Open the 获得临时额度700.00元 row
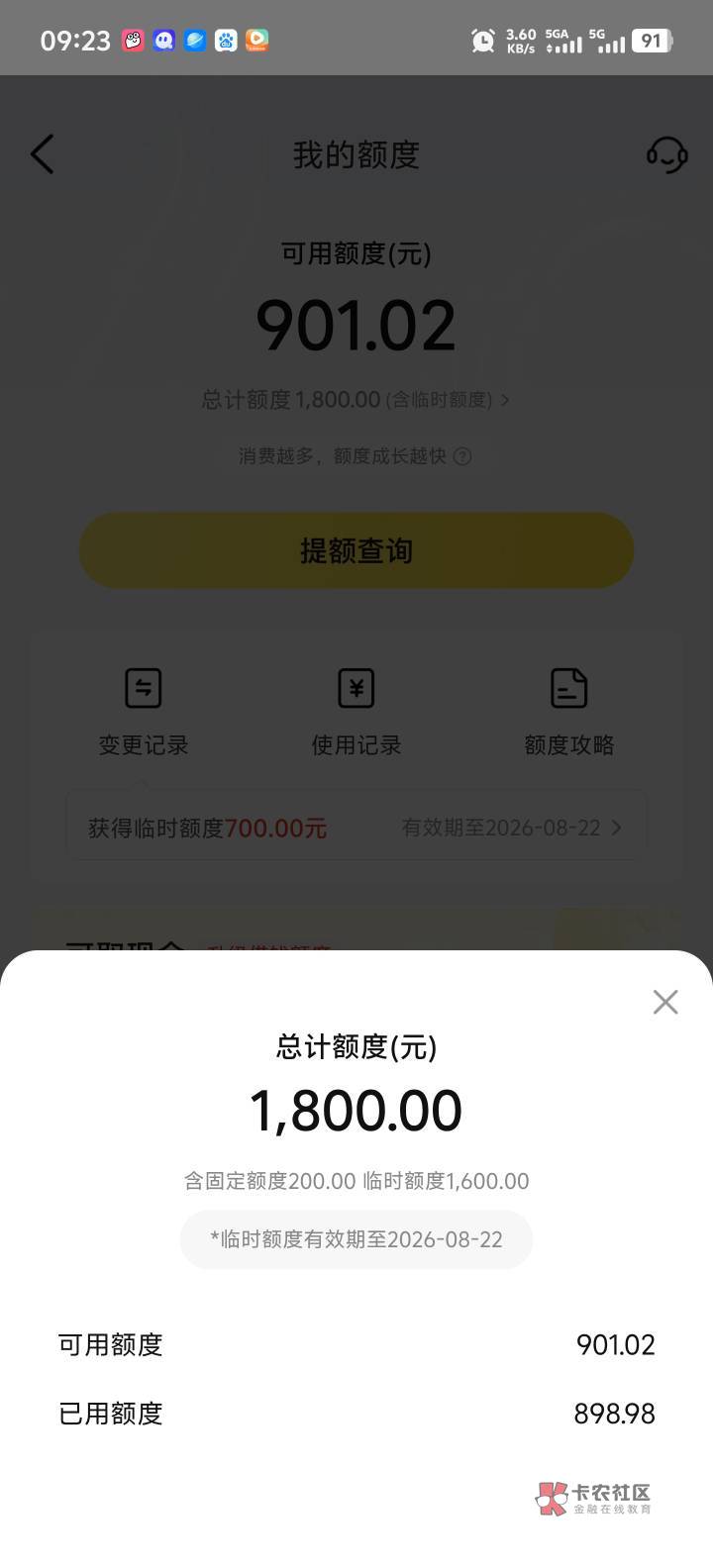 coord(356,828)
